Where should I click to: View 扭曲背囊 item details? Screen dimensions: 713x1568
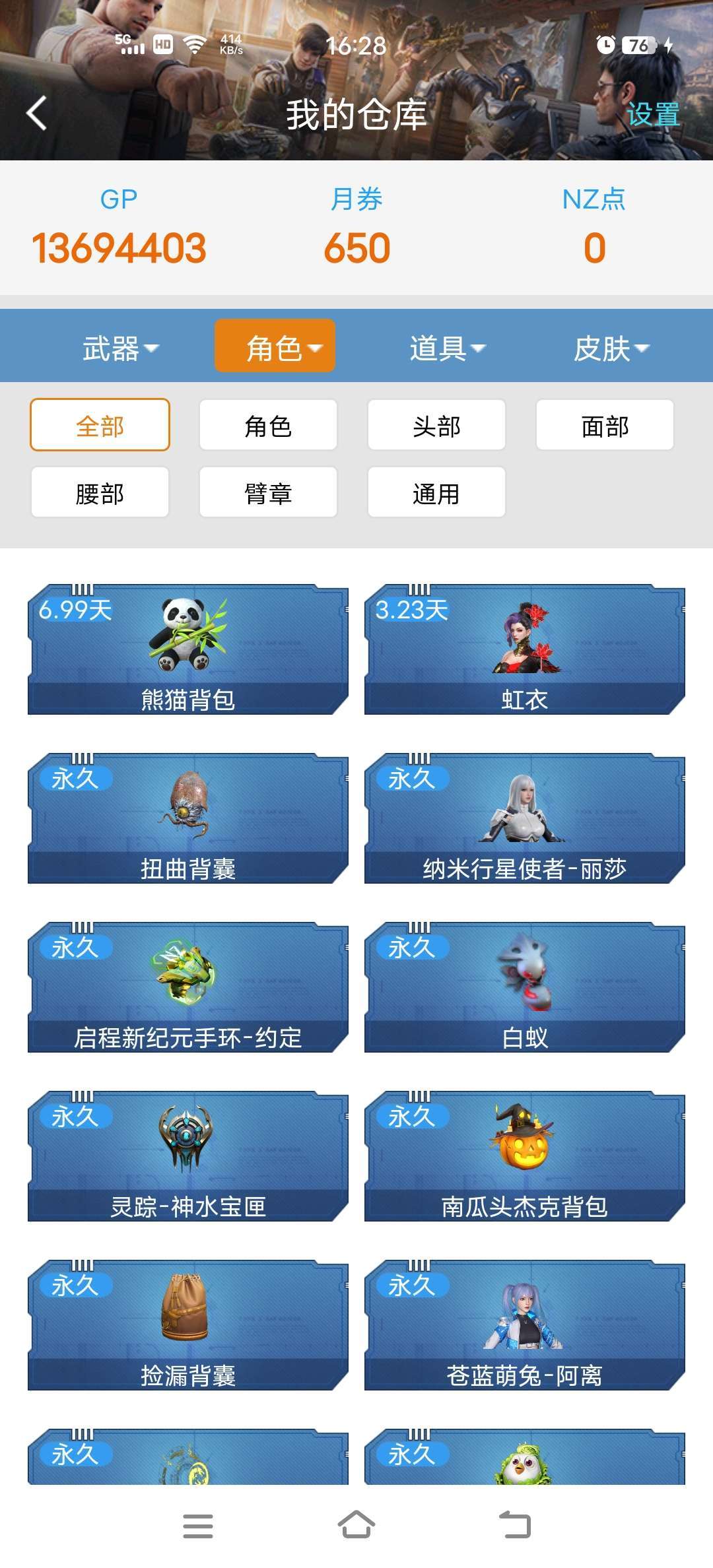coord(188,819)
